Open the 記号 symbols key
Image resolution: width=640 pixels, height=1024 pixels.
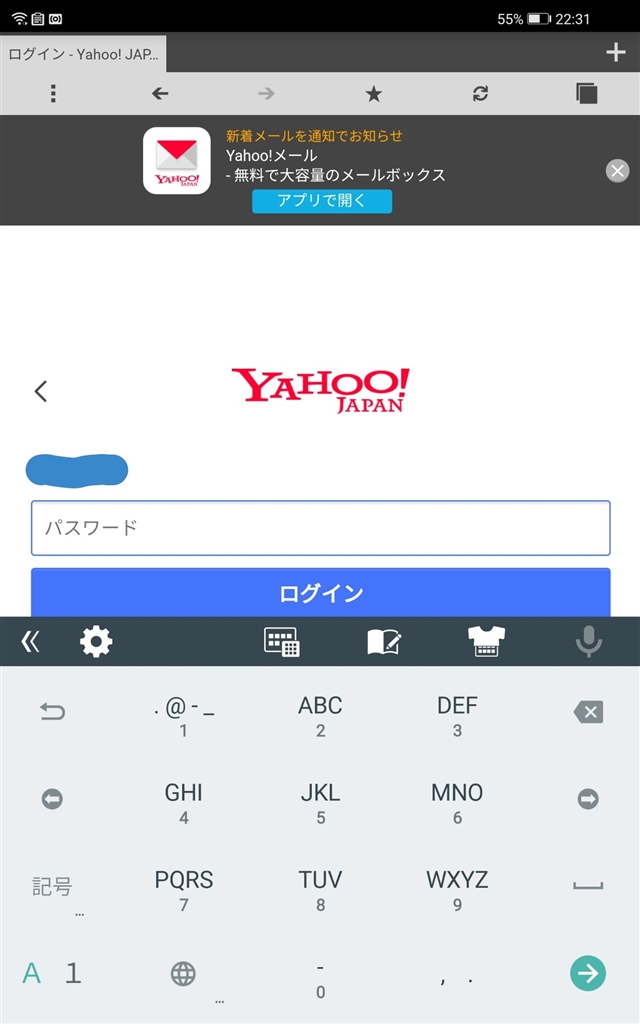coord(52,887)
